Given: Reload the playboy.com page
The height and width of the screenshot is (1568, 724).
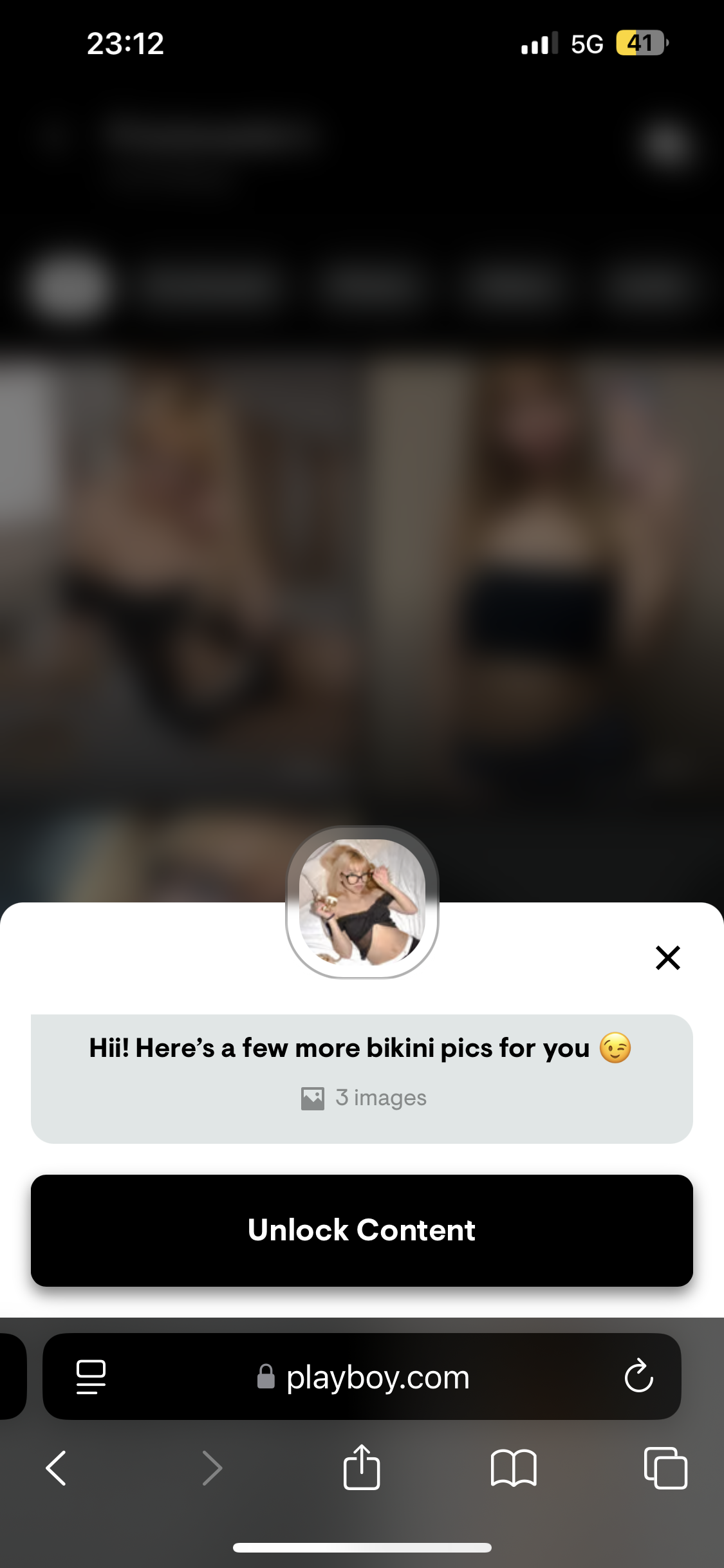Looking at the screenshot, I should 638,1377.
